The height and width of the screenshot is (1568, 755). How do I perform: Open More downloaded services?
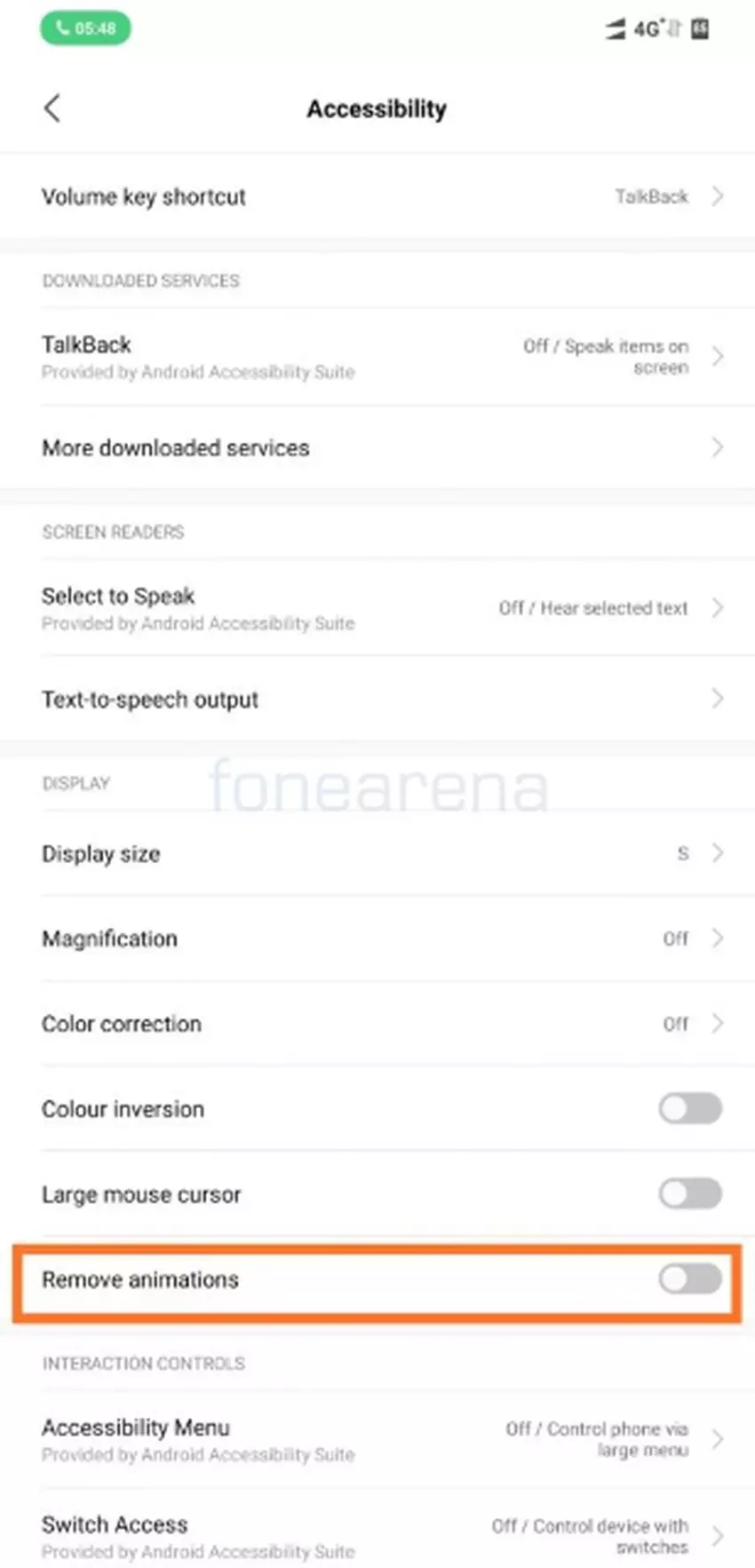[x=377, y=447]
